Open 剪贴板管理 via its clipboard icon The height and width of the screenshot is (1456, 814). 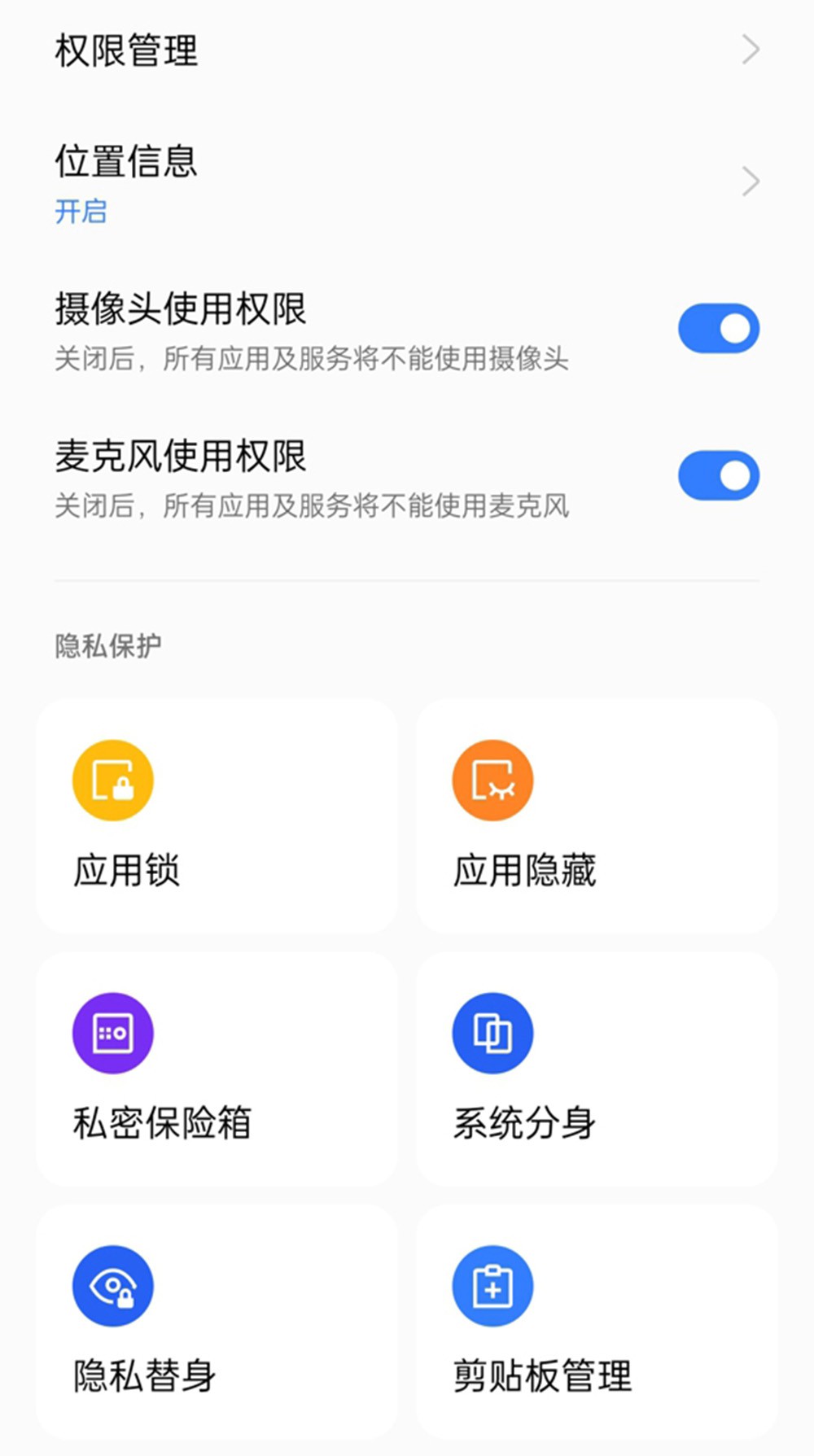[492, 1283]
